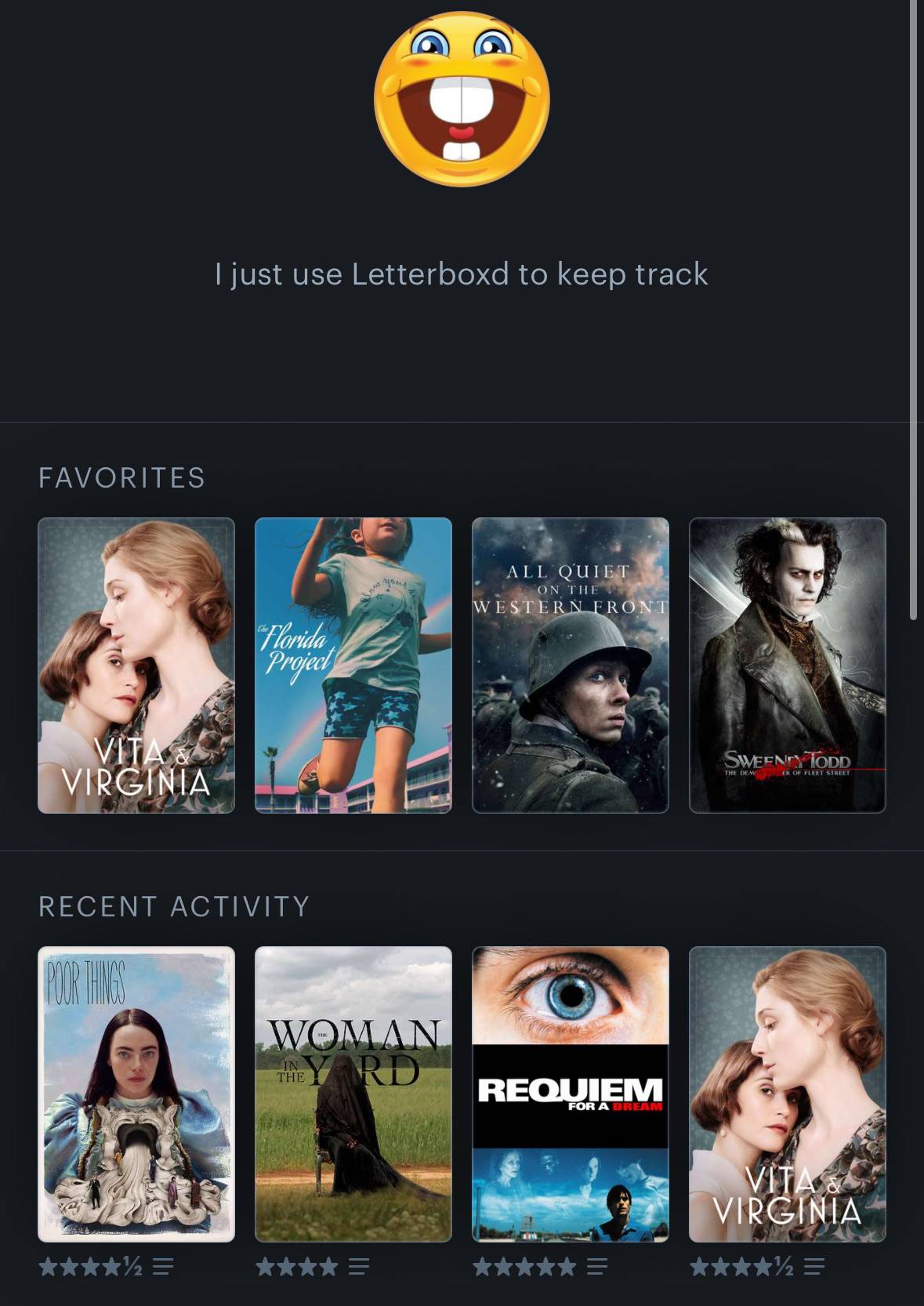Open Vita & Virginia in Recent Activity

(x=788, y=1094)
